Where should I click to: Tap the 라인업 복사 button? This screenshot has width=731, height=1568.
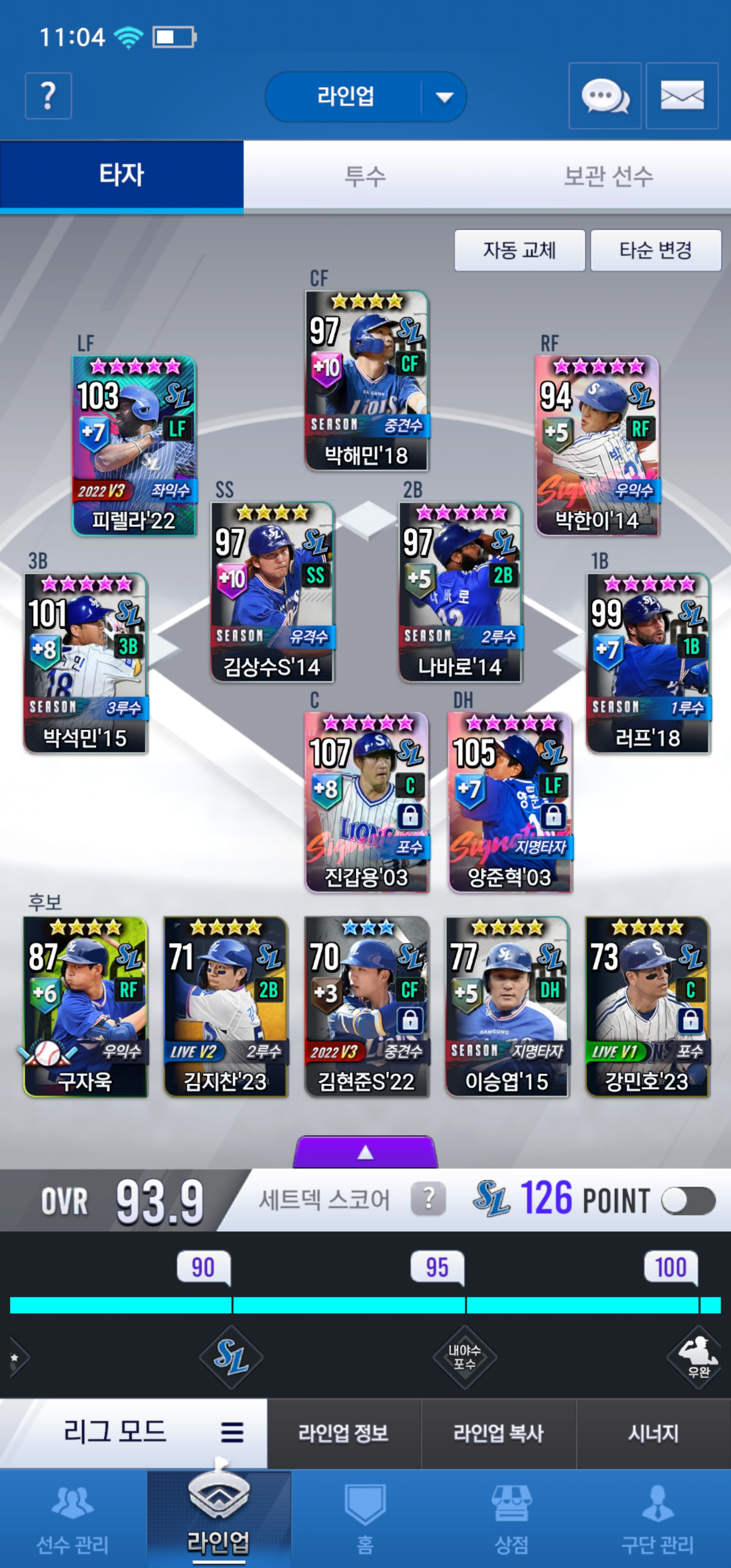click(498, 1433)
